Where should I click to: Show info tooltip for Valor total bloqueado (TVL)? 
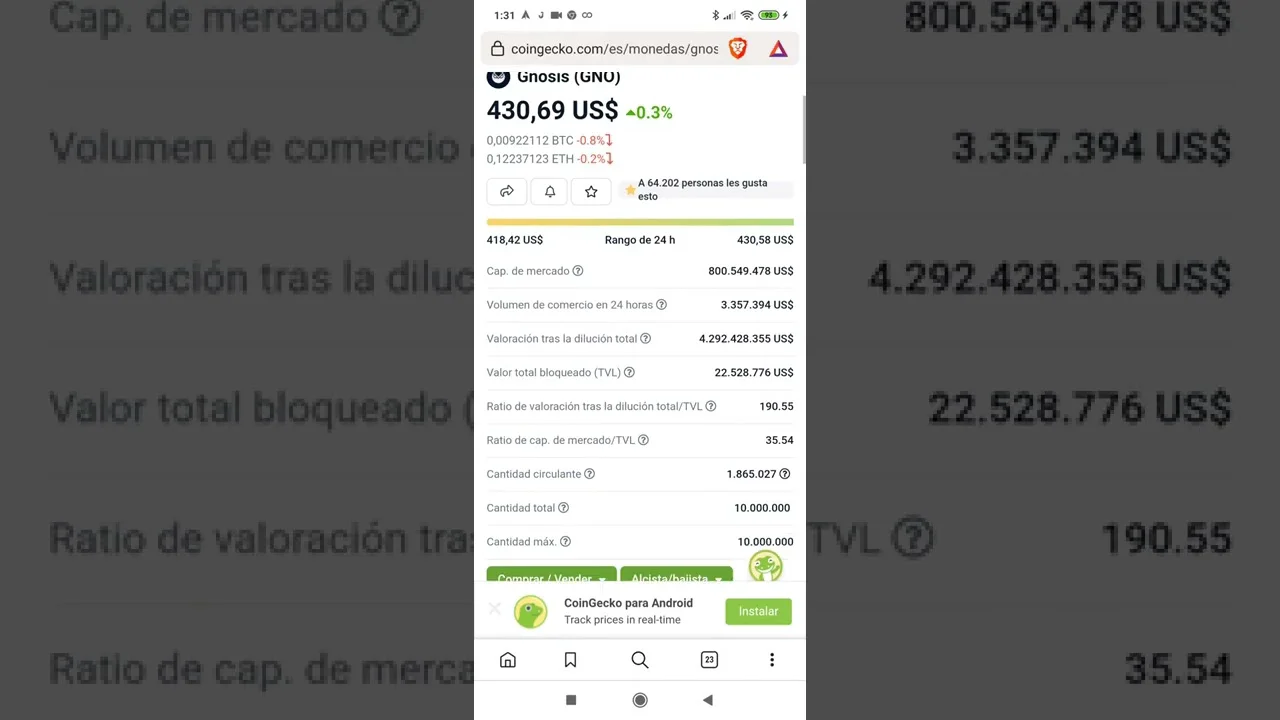click(629, 372)
